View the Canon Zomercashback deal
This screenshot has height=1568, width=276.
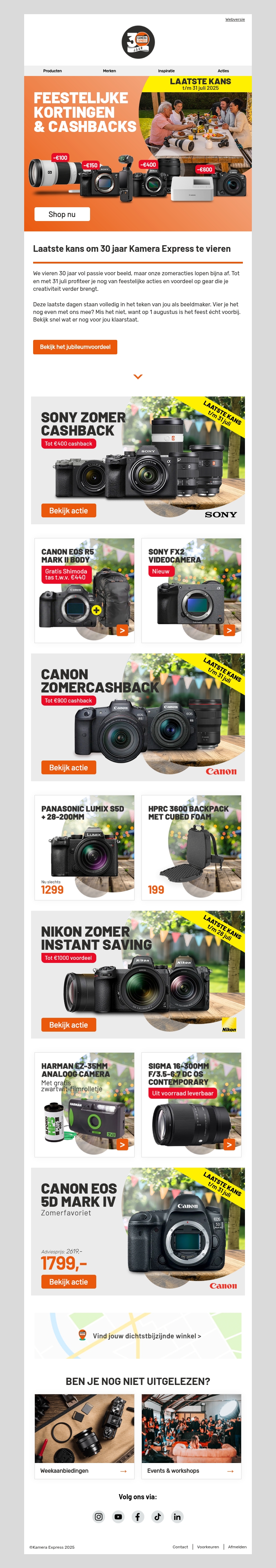pyautogui.click(x=68, y=767)
